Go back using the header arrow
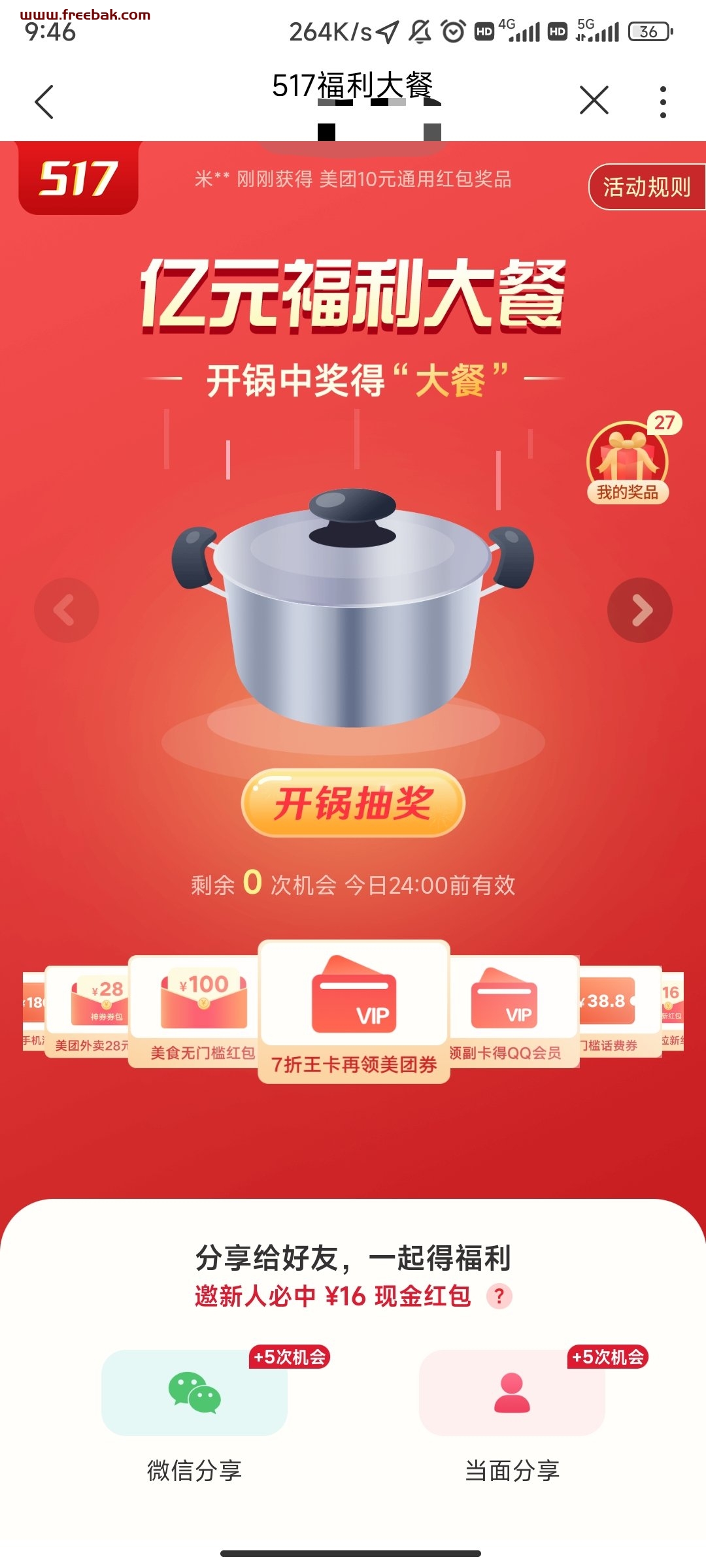Viewport: 706px width, 1568px height. [44, 102]
